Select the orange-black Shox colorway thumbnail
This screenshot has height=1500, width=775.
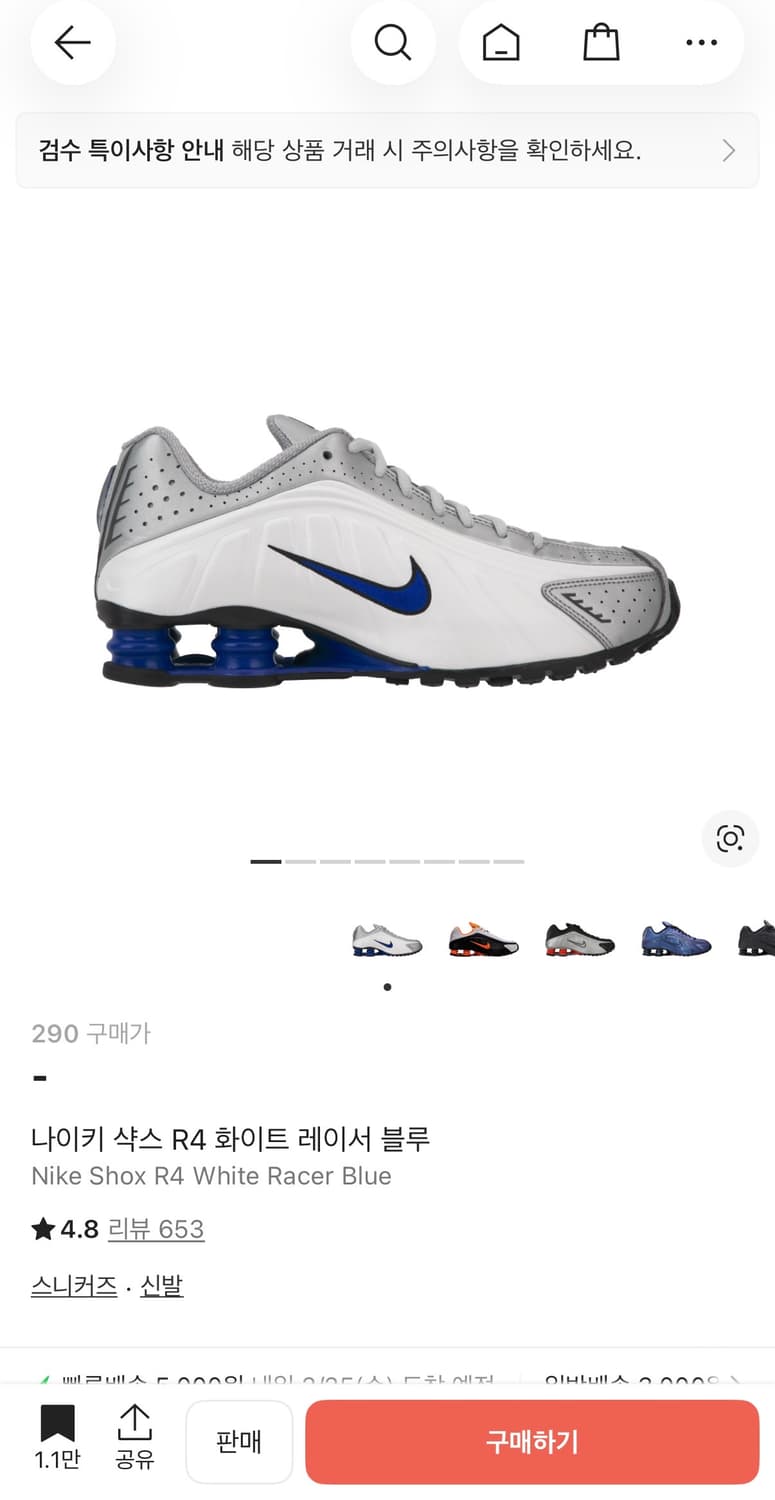tap(484, 940)
